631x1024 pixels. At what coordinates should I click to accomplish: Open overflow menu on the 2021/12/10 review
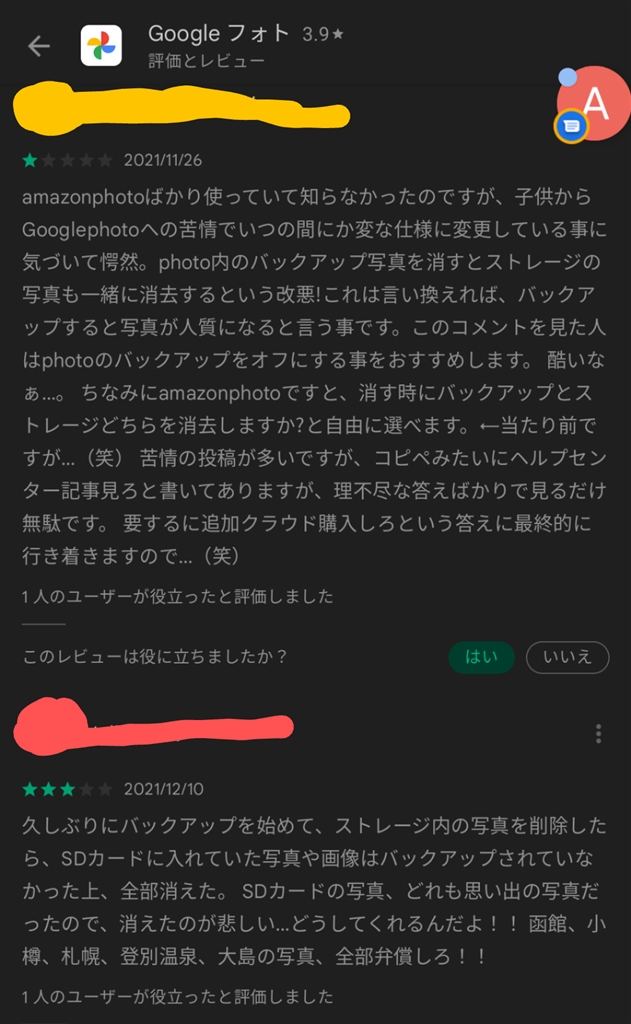pos(598,734)
